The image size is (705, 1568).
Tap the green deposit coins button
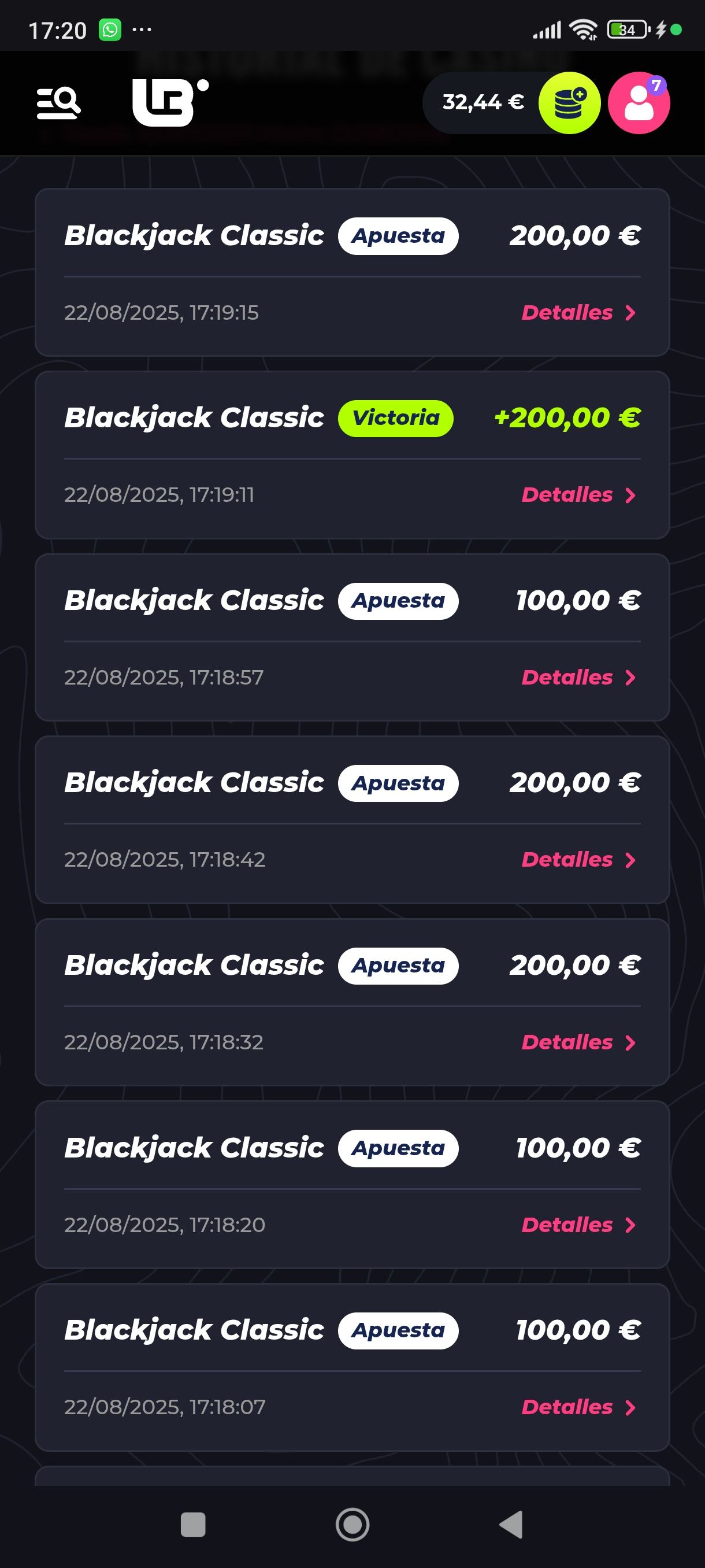569,103
